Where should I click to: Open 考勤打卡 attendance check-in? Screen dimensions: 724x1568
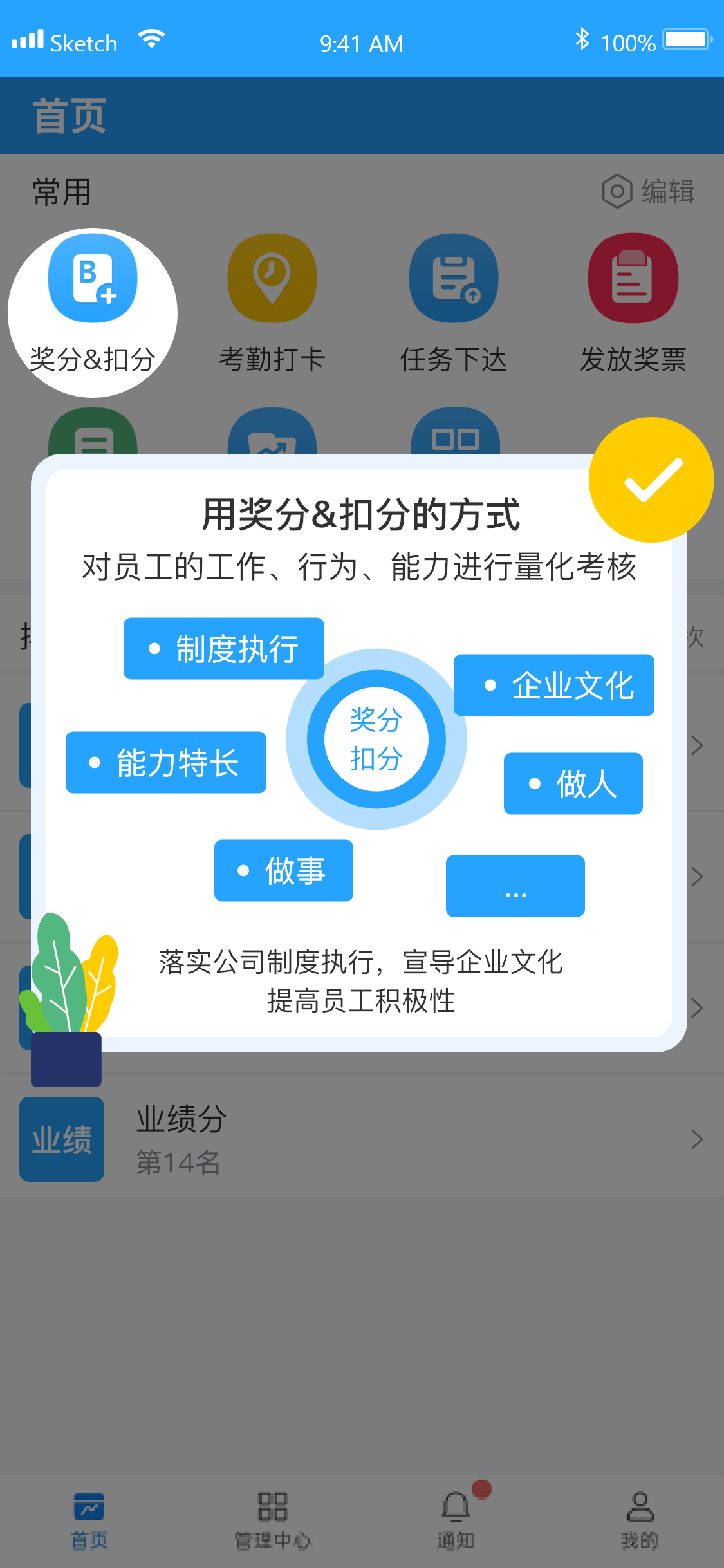(272, 304)
